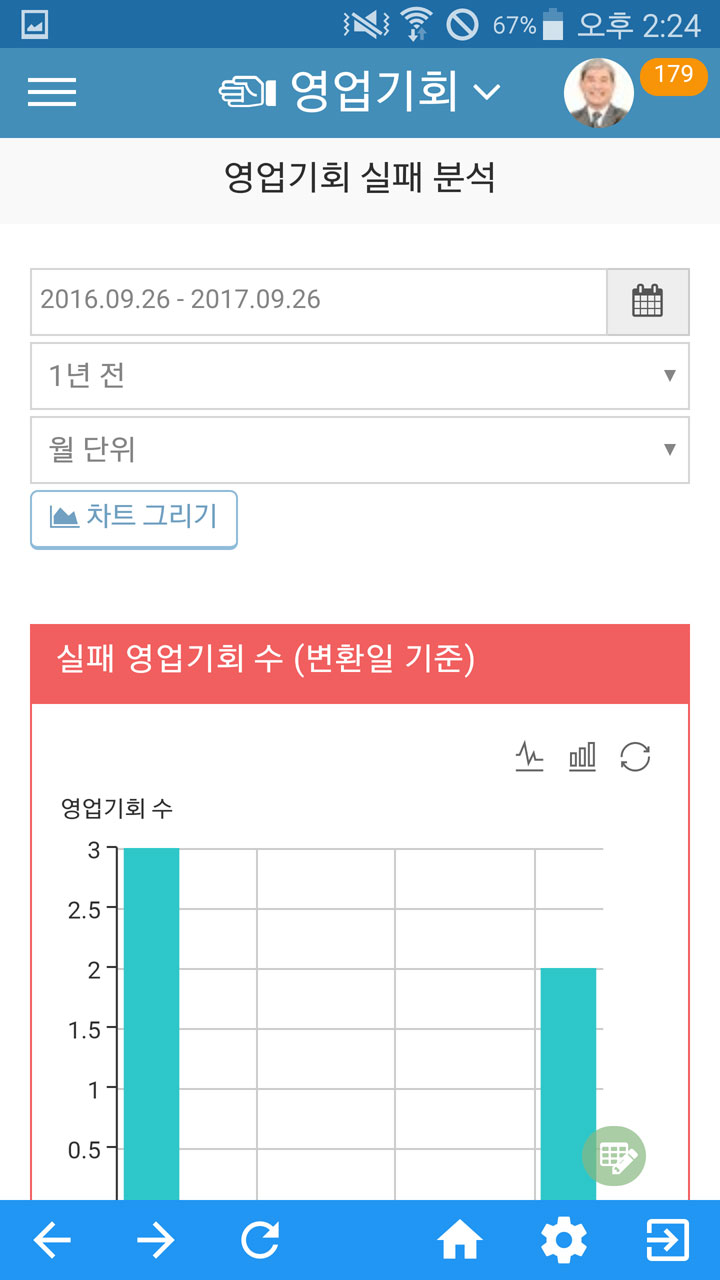The height and width of the screenshot is (1280, 720).
Task: Expand the 1년 전 period dropdown
Action: pyautogui.click(x=360, y=376)
